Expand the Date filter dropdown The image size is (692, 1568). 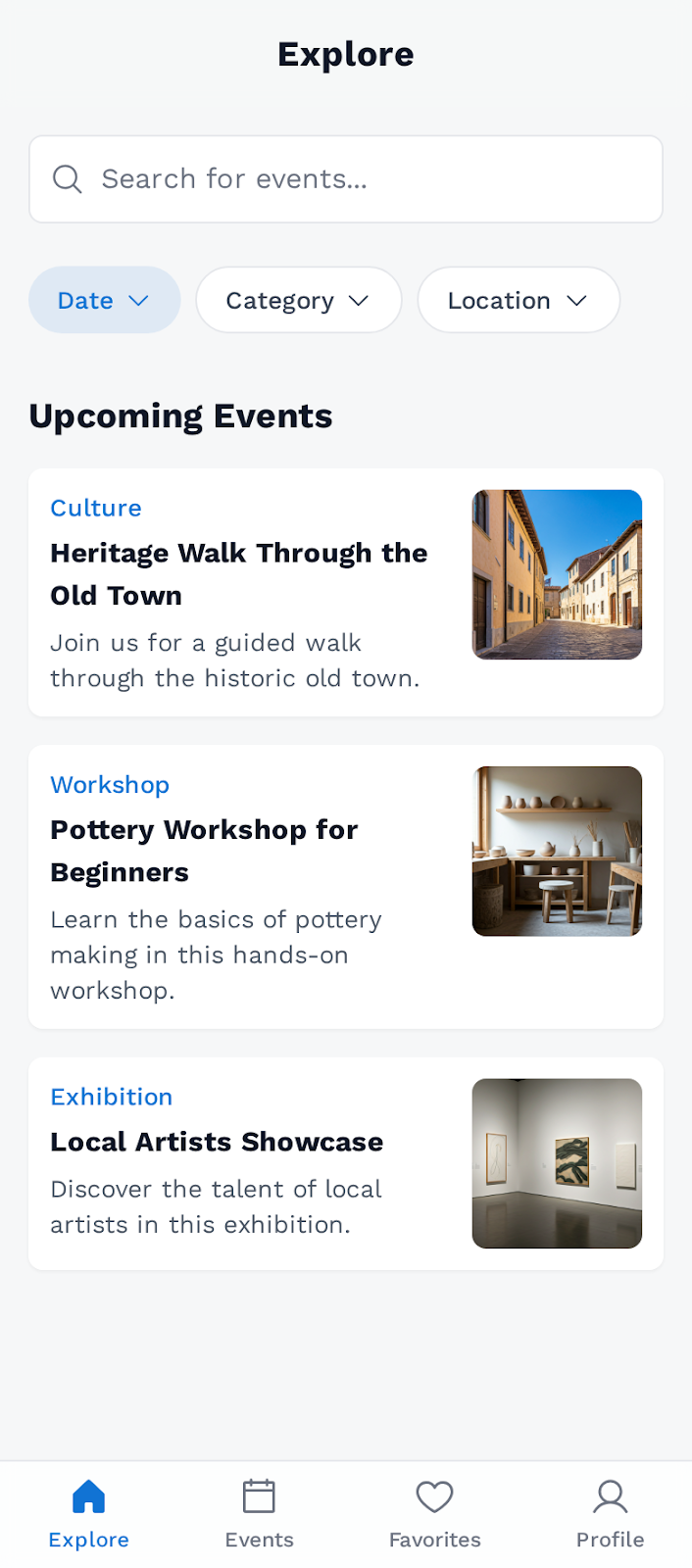click(104, 300)
